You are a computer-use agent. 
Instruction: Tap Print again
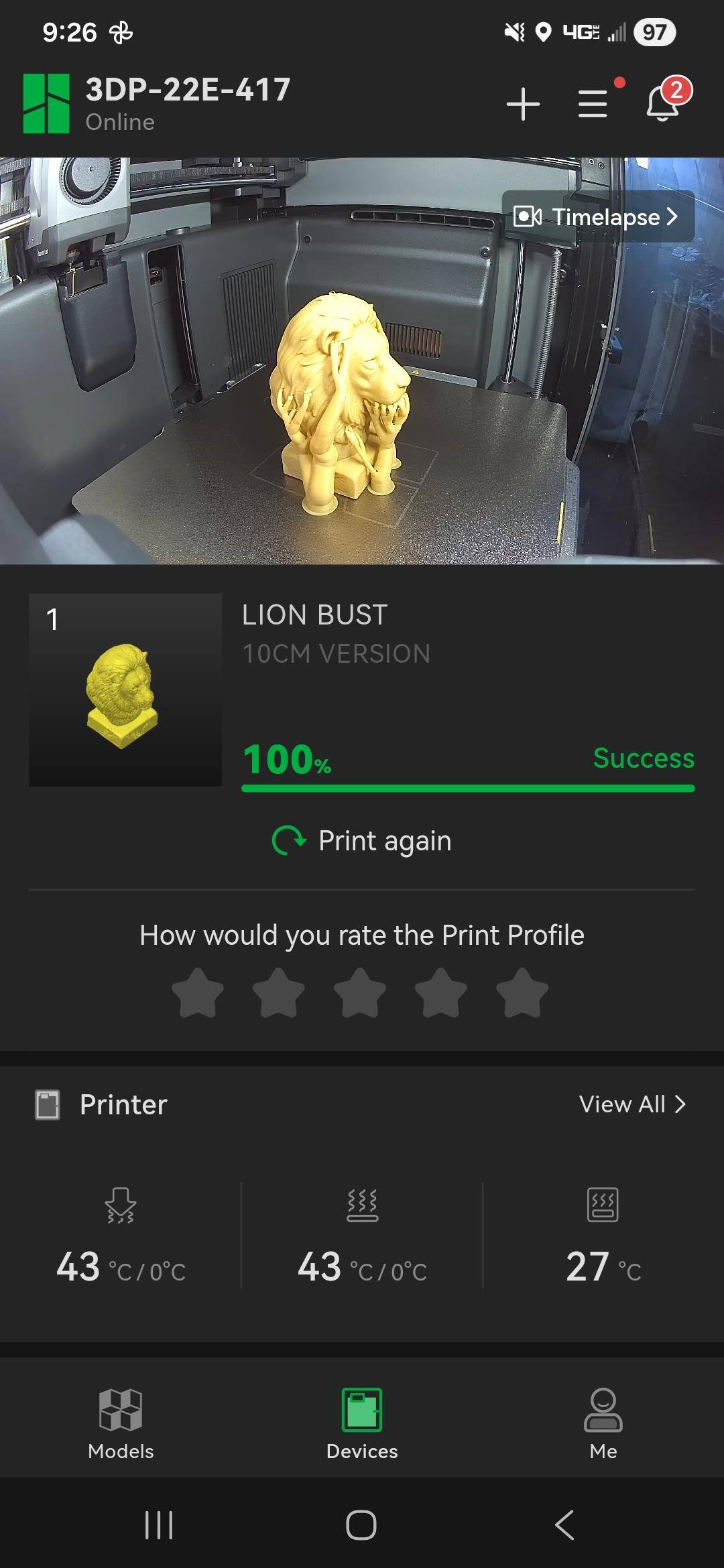pyautogui.click(x=362, y=840)
